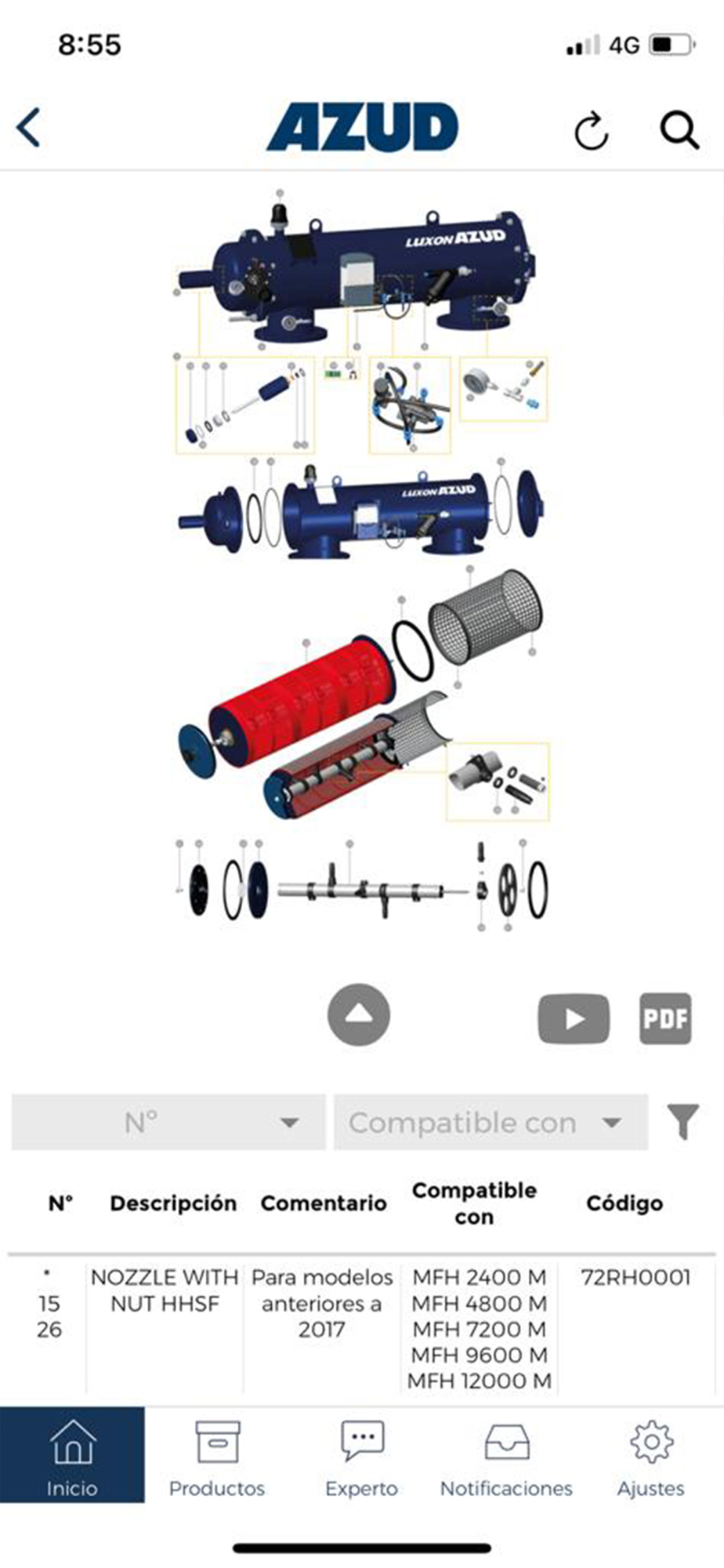Screen dimensions: 724x1568
Task: Expand the Compatible con dropdown
Action: pos(491,1122)
